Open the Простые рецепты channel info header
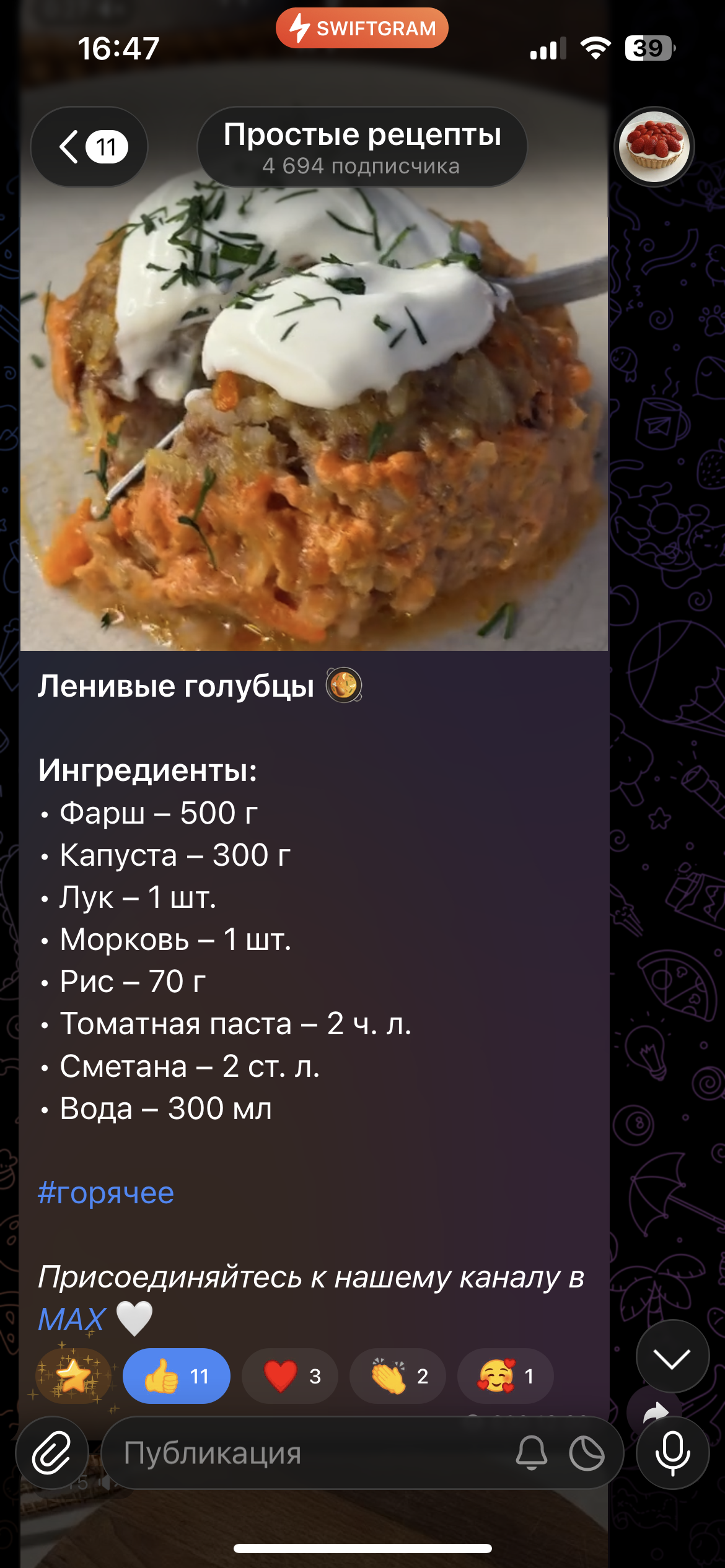The width and height of the screenshot is (725, 1568). 362,147
